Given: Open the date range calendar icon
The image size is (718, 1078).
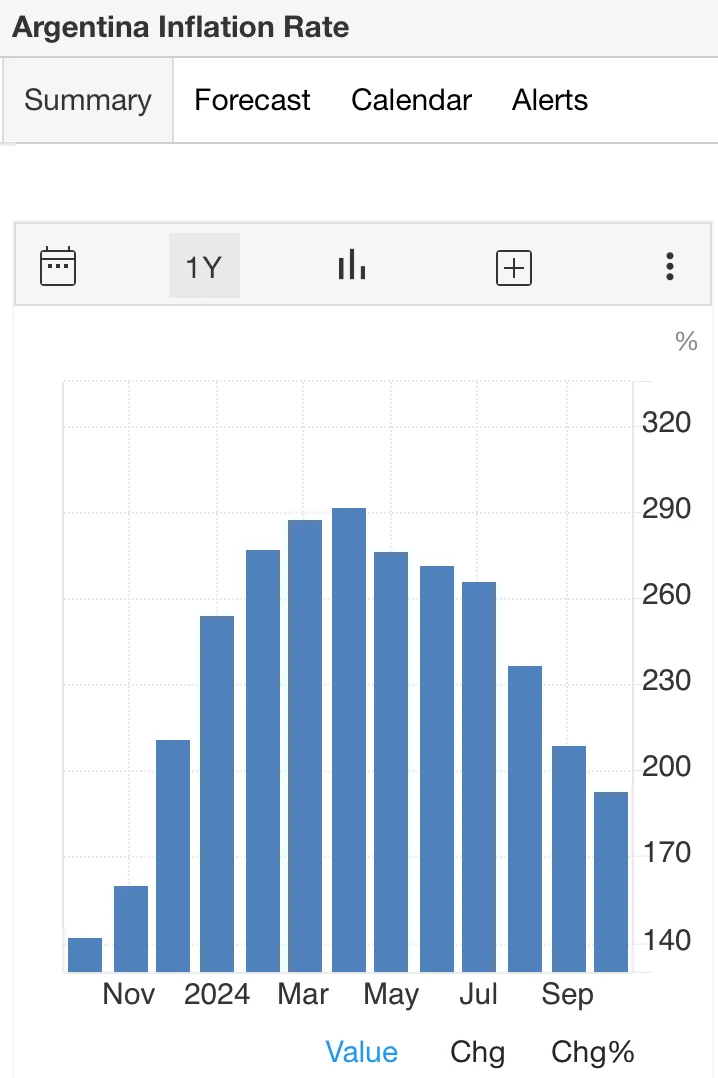Looking at the screenshot, I should click(x=58, y=266).
